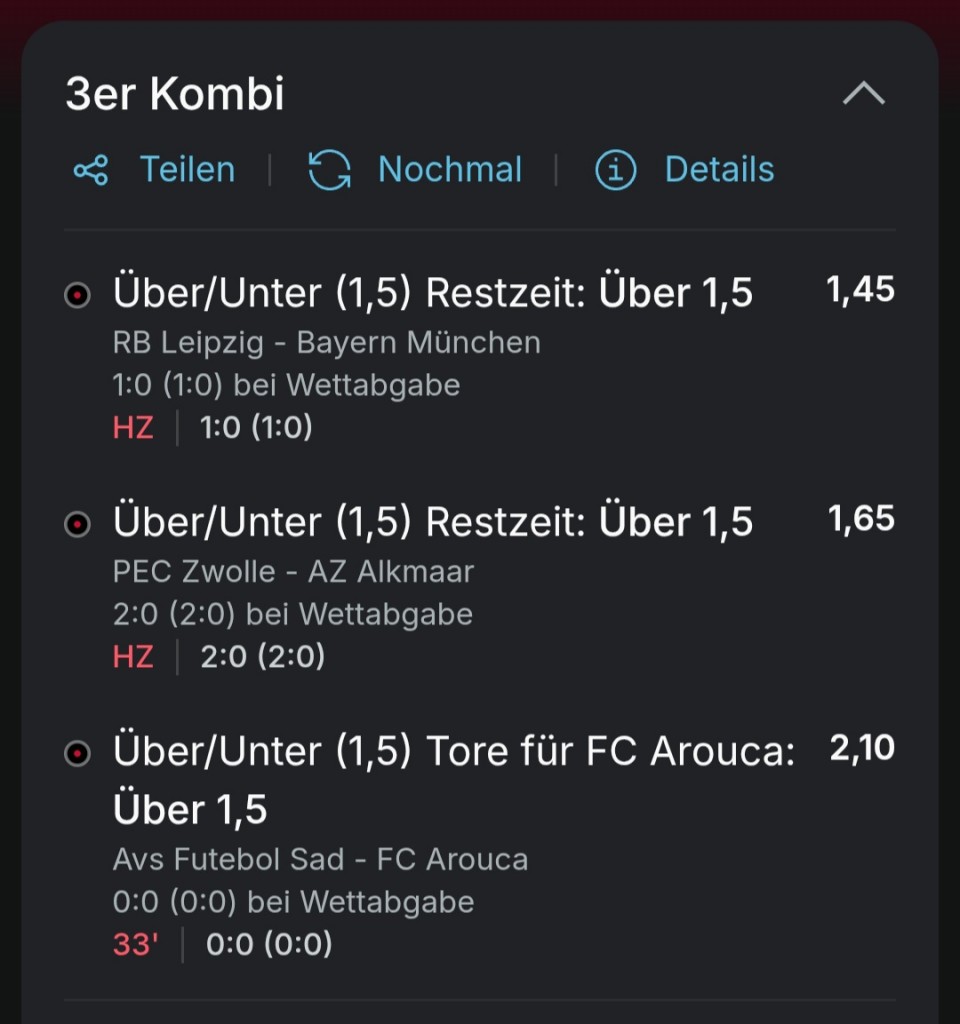Viewport: 960px width, 1024px height.
Task: Share this bet via Teilen
Action: (x=155, y=170)
